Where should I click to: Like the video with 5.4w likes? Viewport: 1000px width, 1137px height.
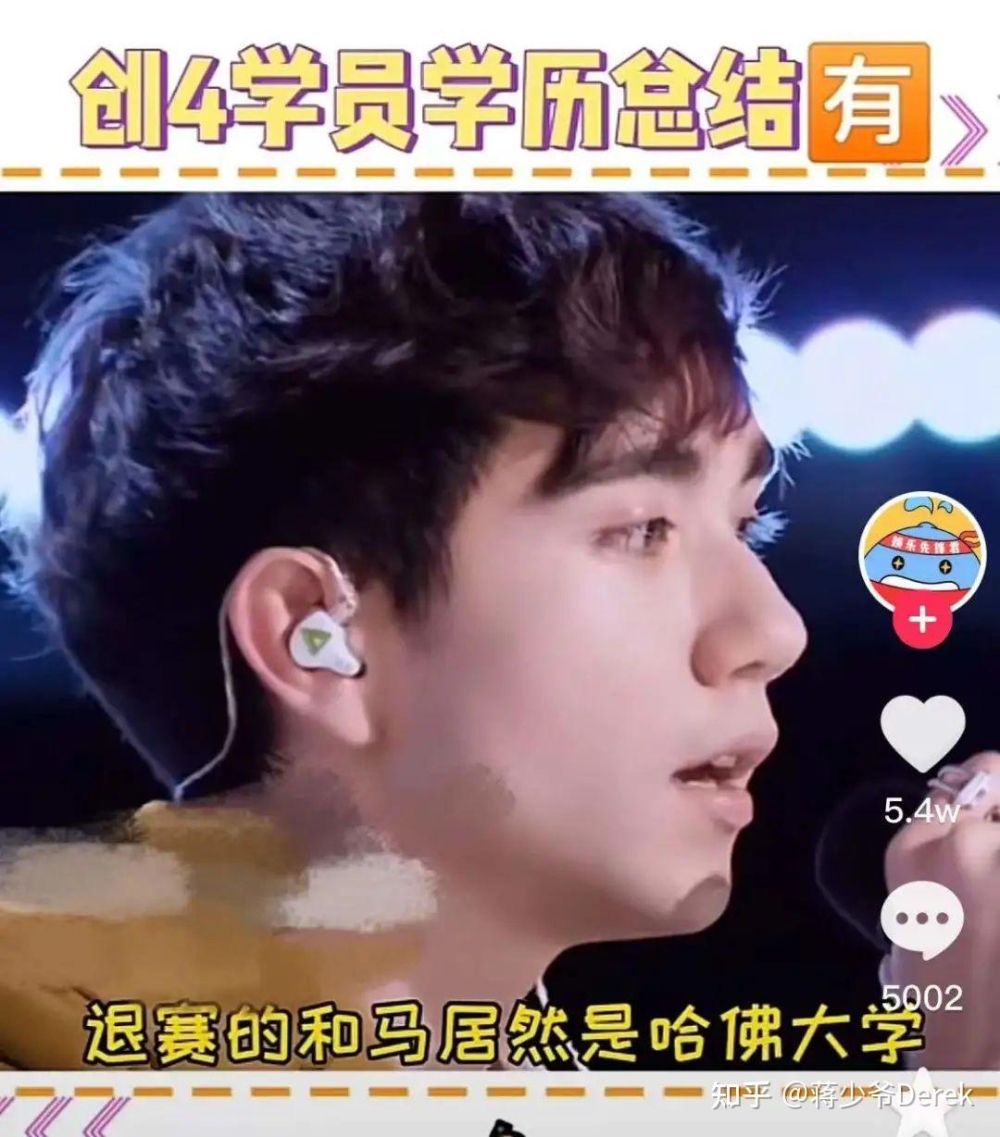click(922, 733)
